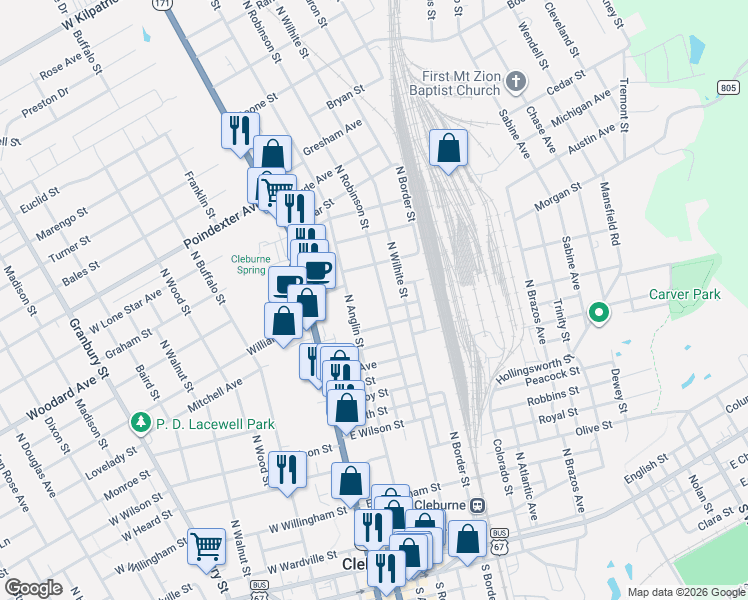Image resolution: width=748 pixels, height=600 pixels.
Task: Open the coffee cup marker near N Anglin St
Action: (x=317, y=270)
